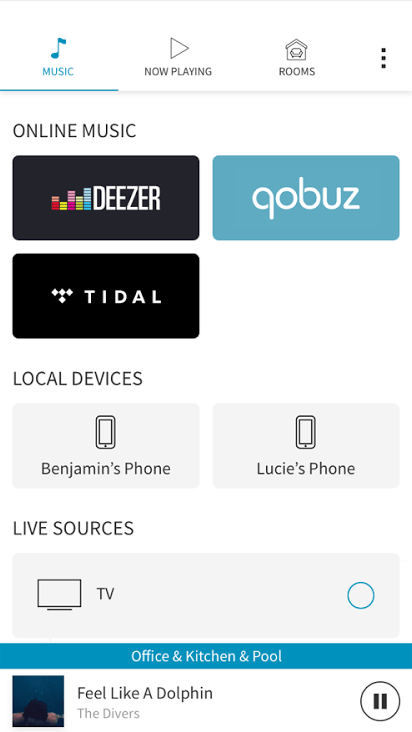Select the Music tab
This screenshot has height=732, width=412.
pos(58,58)
